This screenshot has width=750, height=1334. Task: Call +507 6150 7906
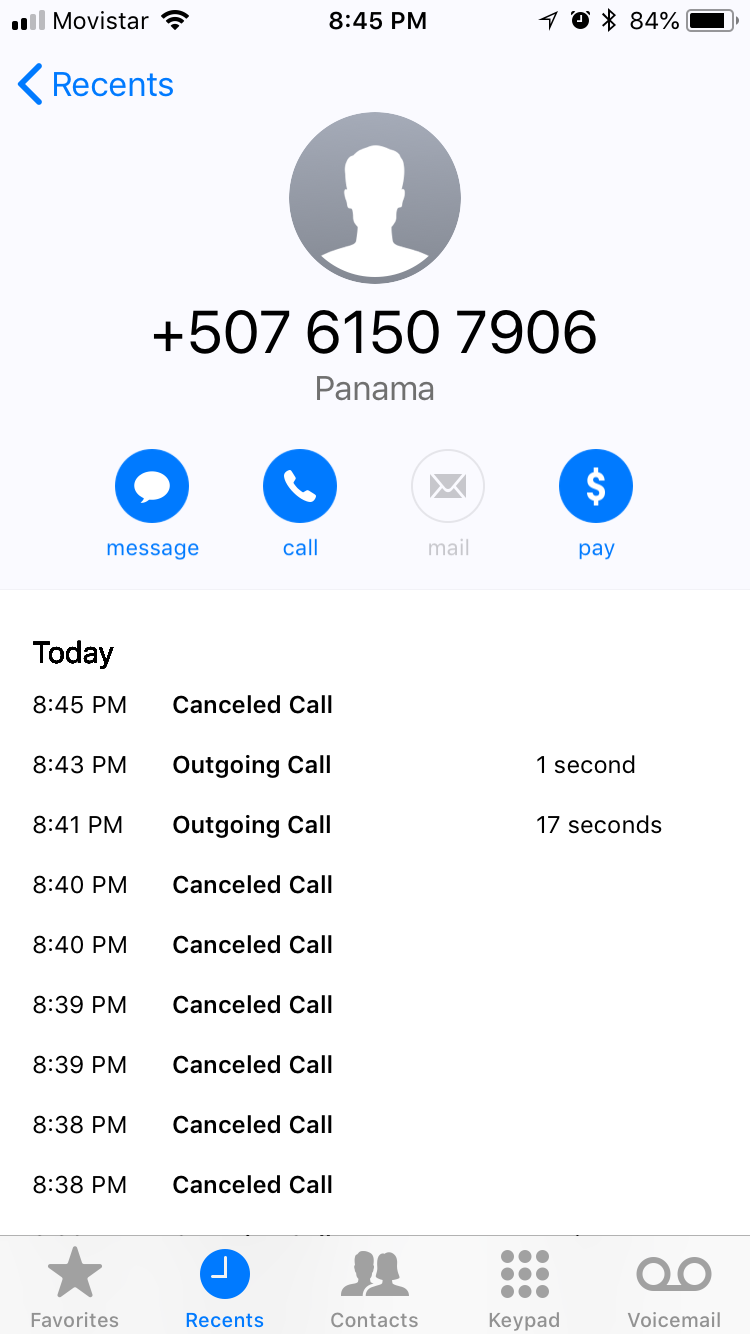pos(300,487)
